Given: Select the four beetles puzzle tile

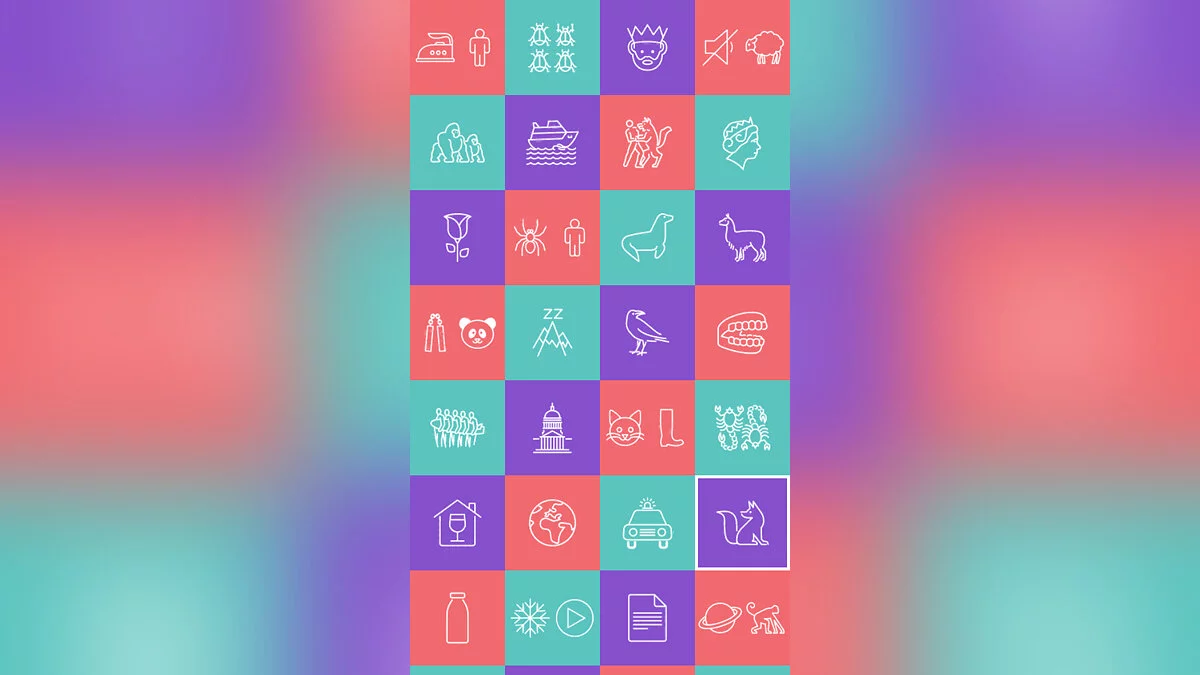Looking at the screenshot, I should pos(552,47).
